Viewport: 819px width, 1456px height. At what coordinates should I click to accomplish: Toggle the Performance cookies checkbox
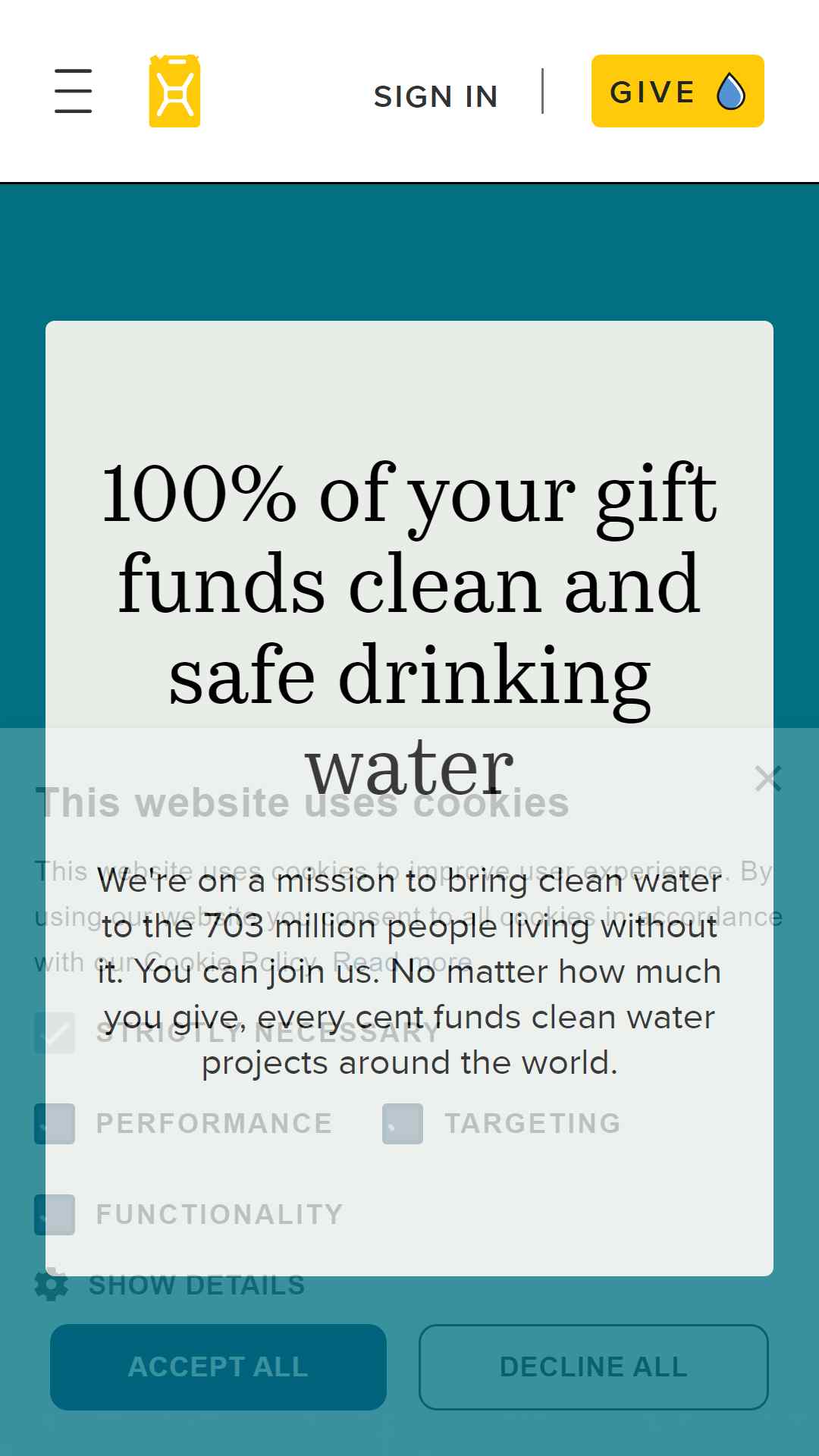tap(55, 1124)
